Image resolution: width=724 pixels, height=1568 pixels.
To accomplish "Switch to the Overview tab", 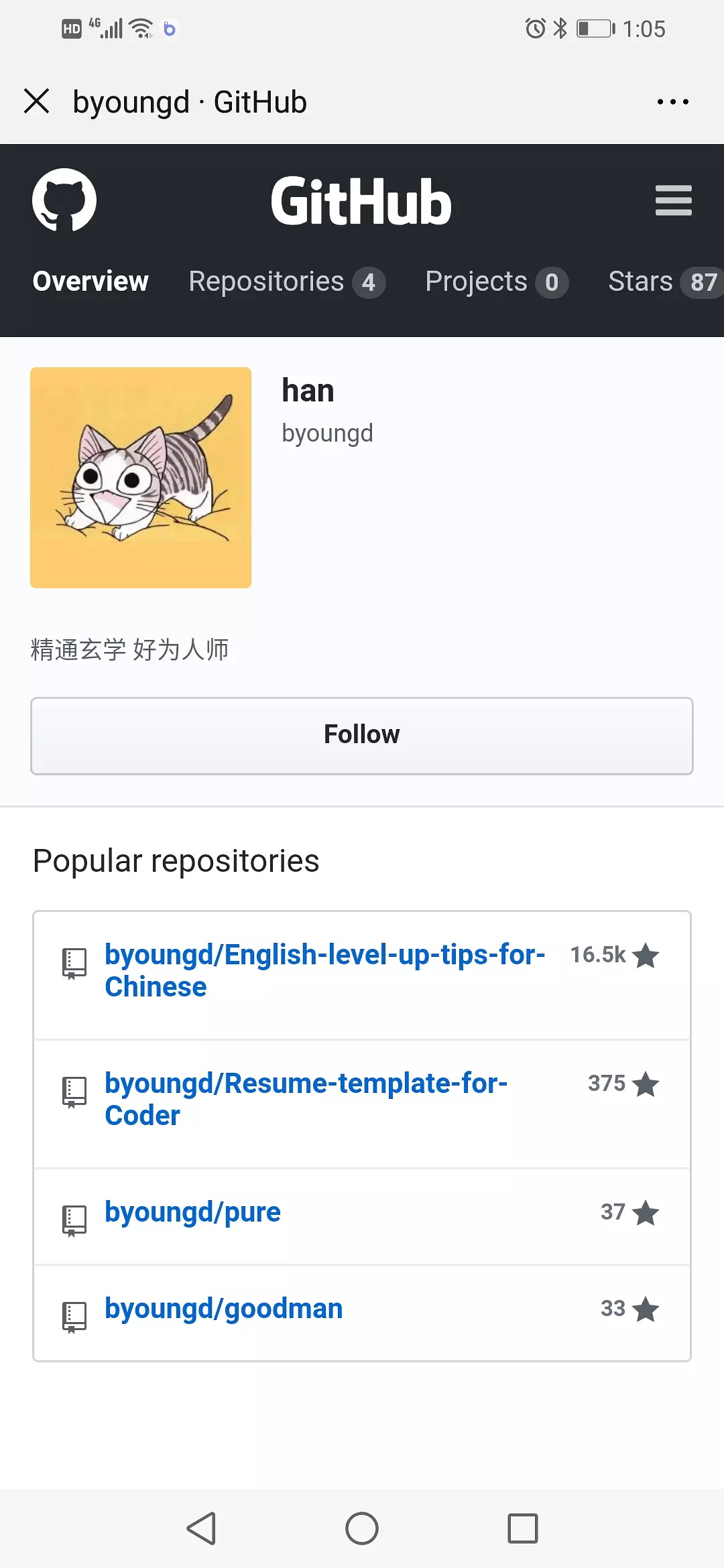I will (90, 281).
